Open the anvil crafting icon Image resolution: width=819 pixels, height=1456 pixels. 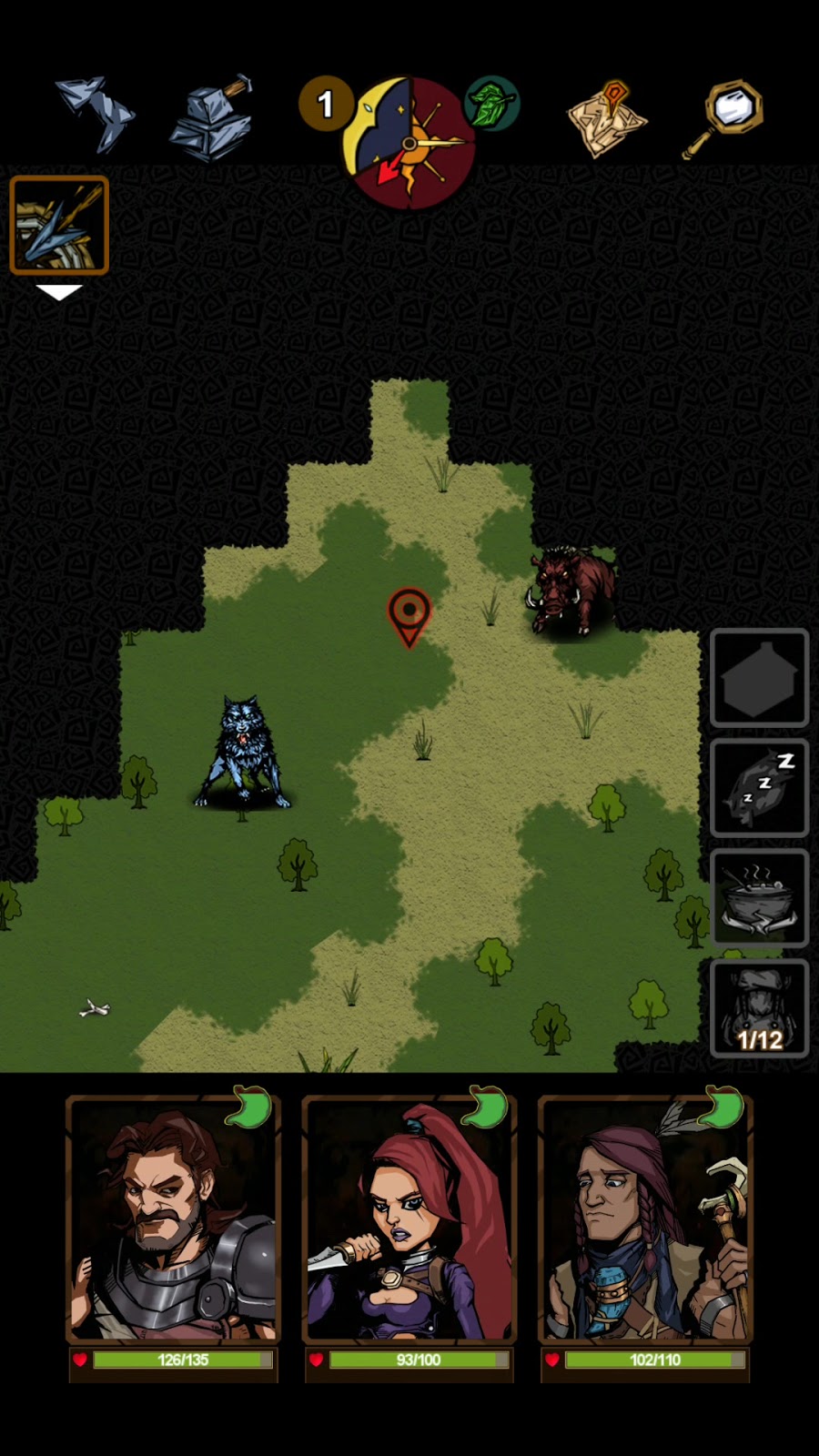[x=211, y=118]
